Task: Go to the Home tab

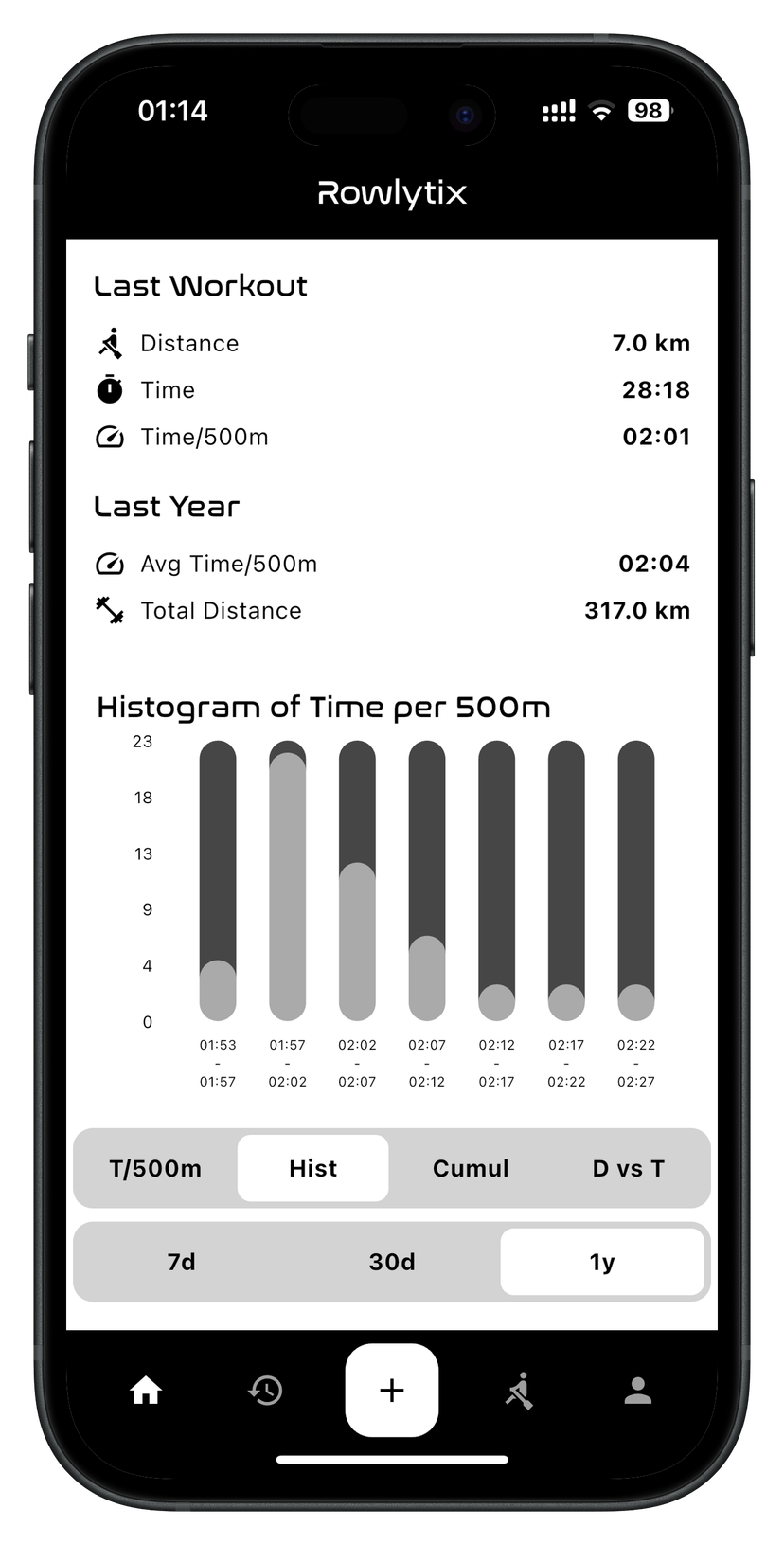Action: [146, 1391]
